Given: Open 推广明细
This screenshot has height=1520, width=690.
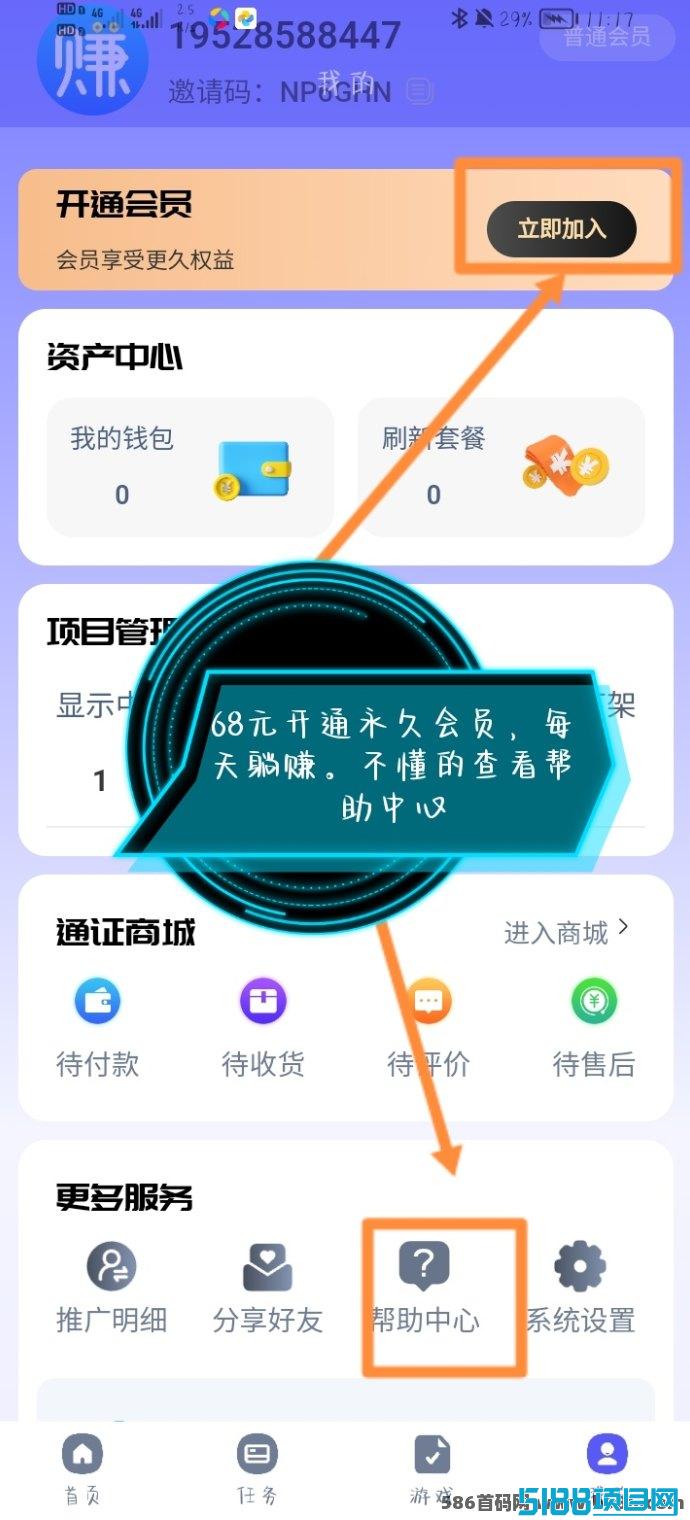Looking at the screenshot, I should pos(111,1288).
